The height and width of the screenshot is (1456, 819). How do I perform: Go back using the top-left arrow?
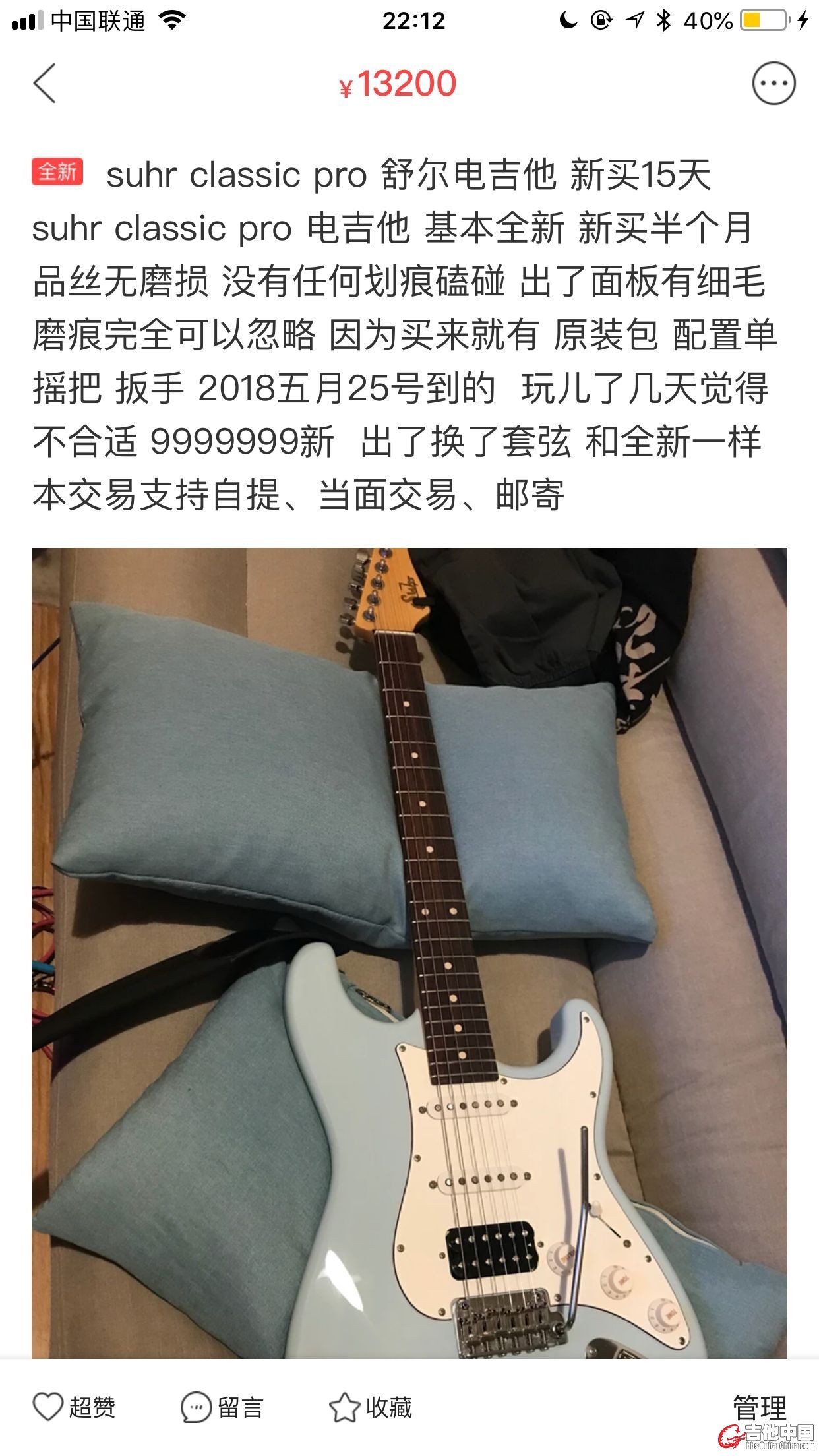point(45,84)
